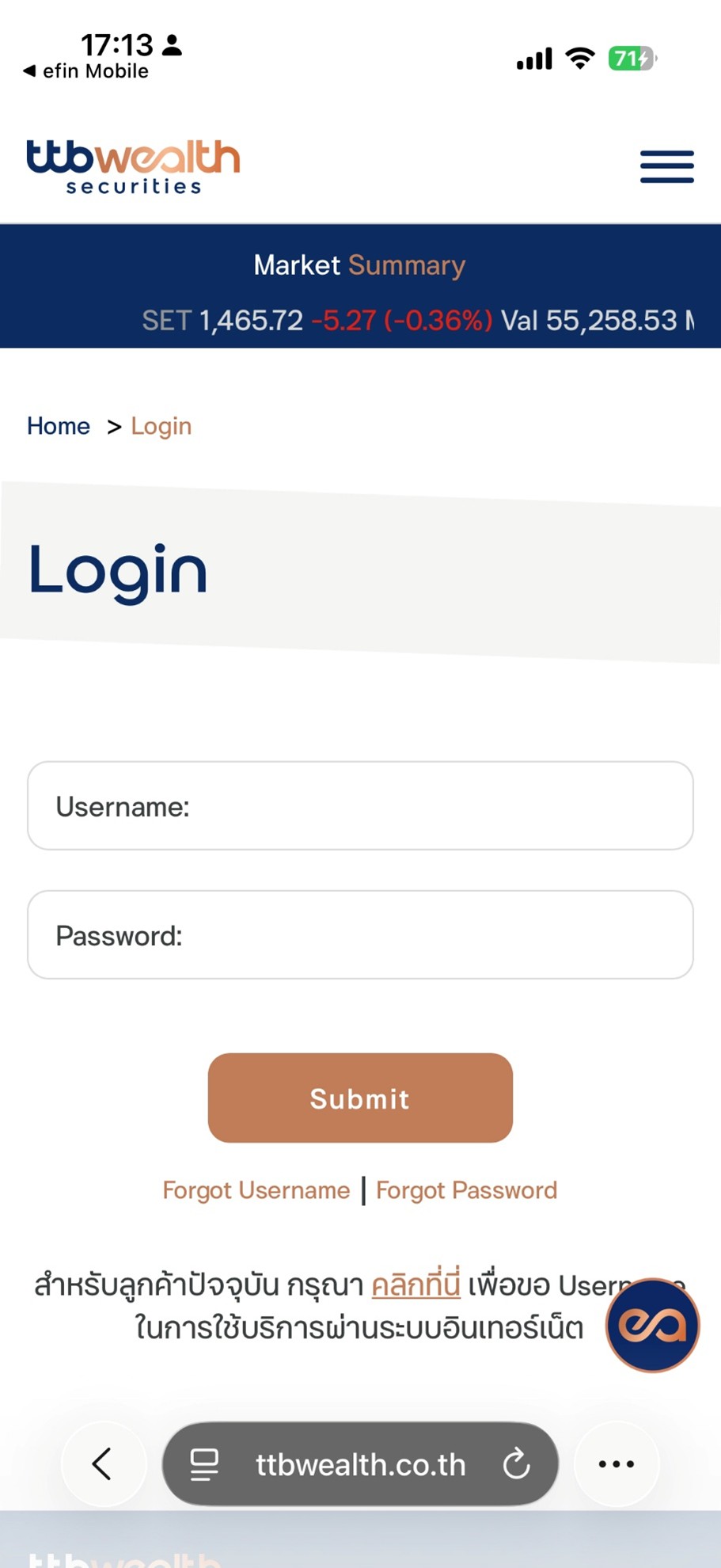Focus the Password field
This screenshot has height=1568, width=721.
360,935
